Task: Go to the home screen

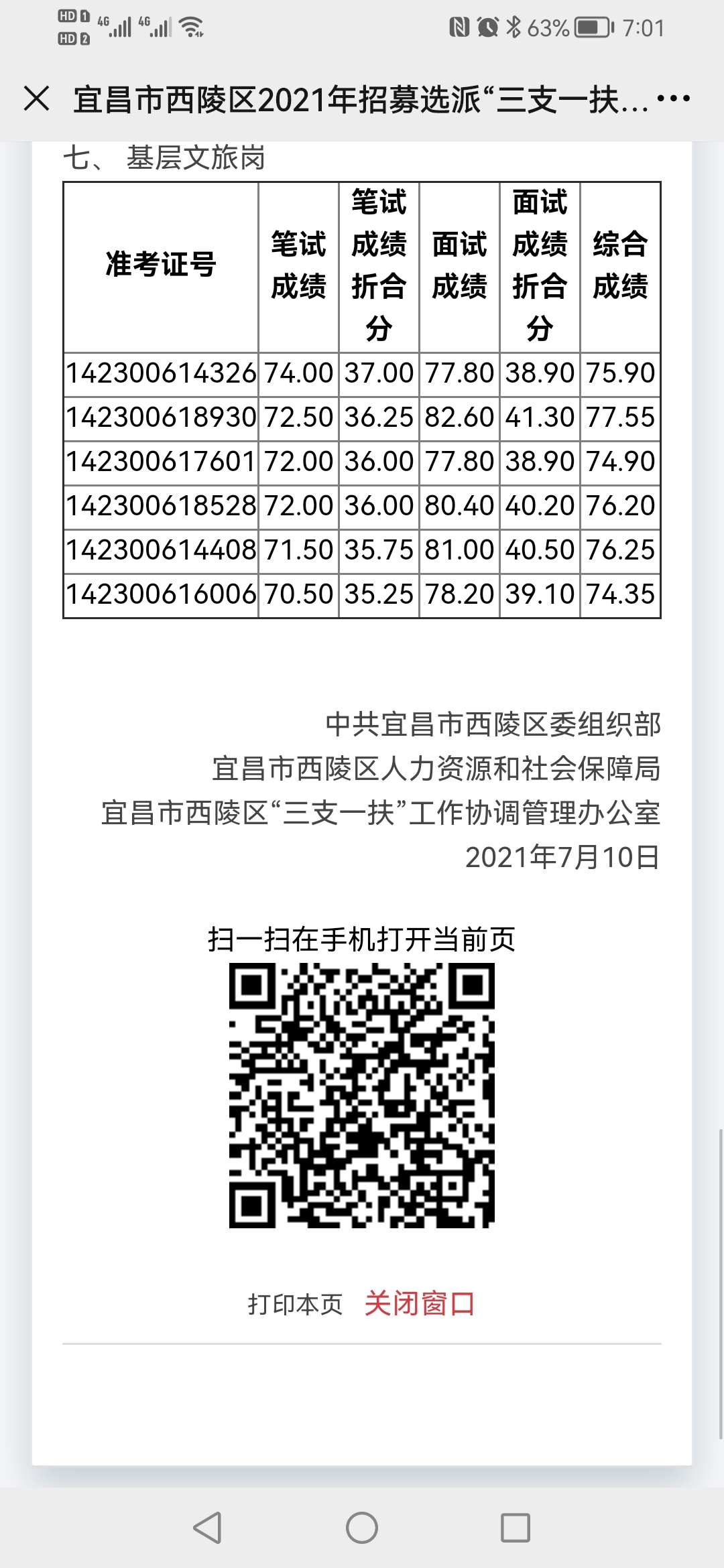Action: 362,1528
